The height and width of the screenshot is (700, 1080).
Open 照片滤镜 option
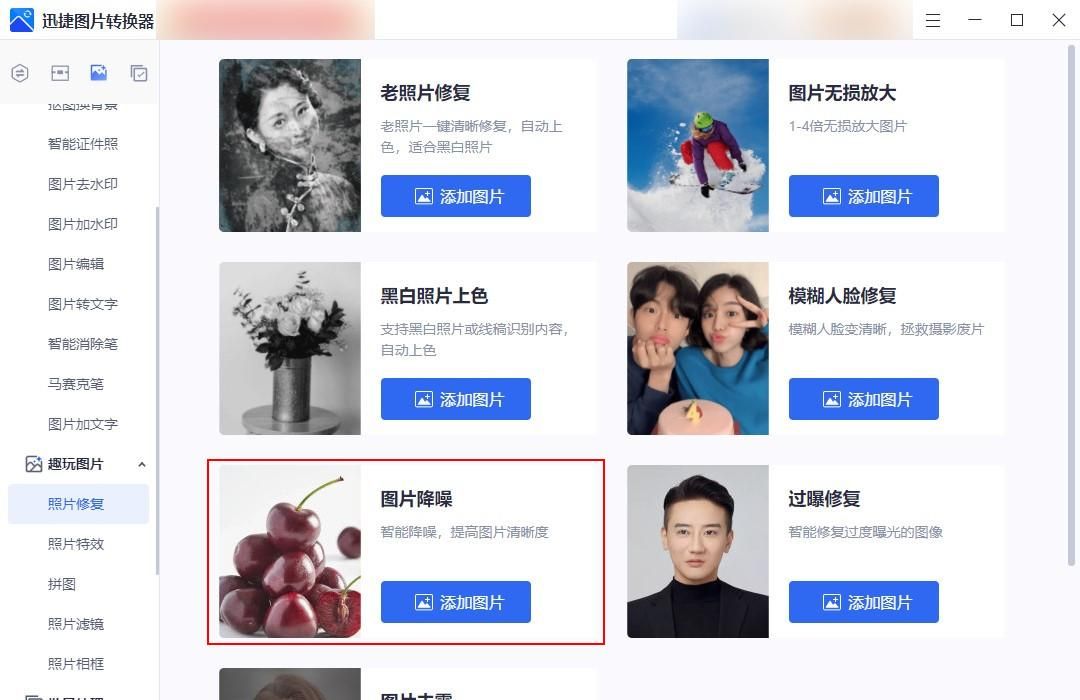coord(76,624)
